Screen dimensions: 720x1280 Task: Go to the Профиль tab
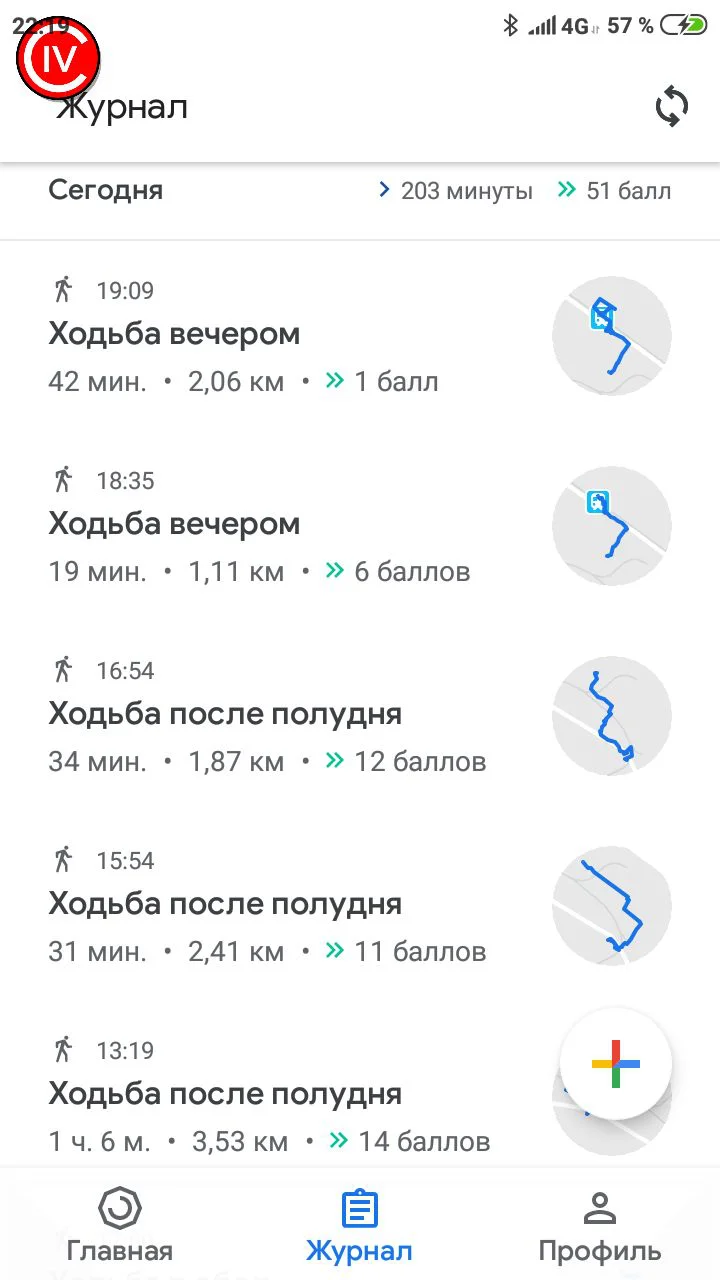tap(599, 1225)
